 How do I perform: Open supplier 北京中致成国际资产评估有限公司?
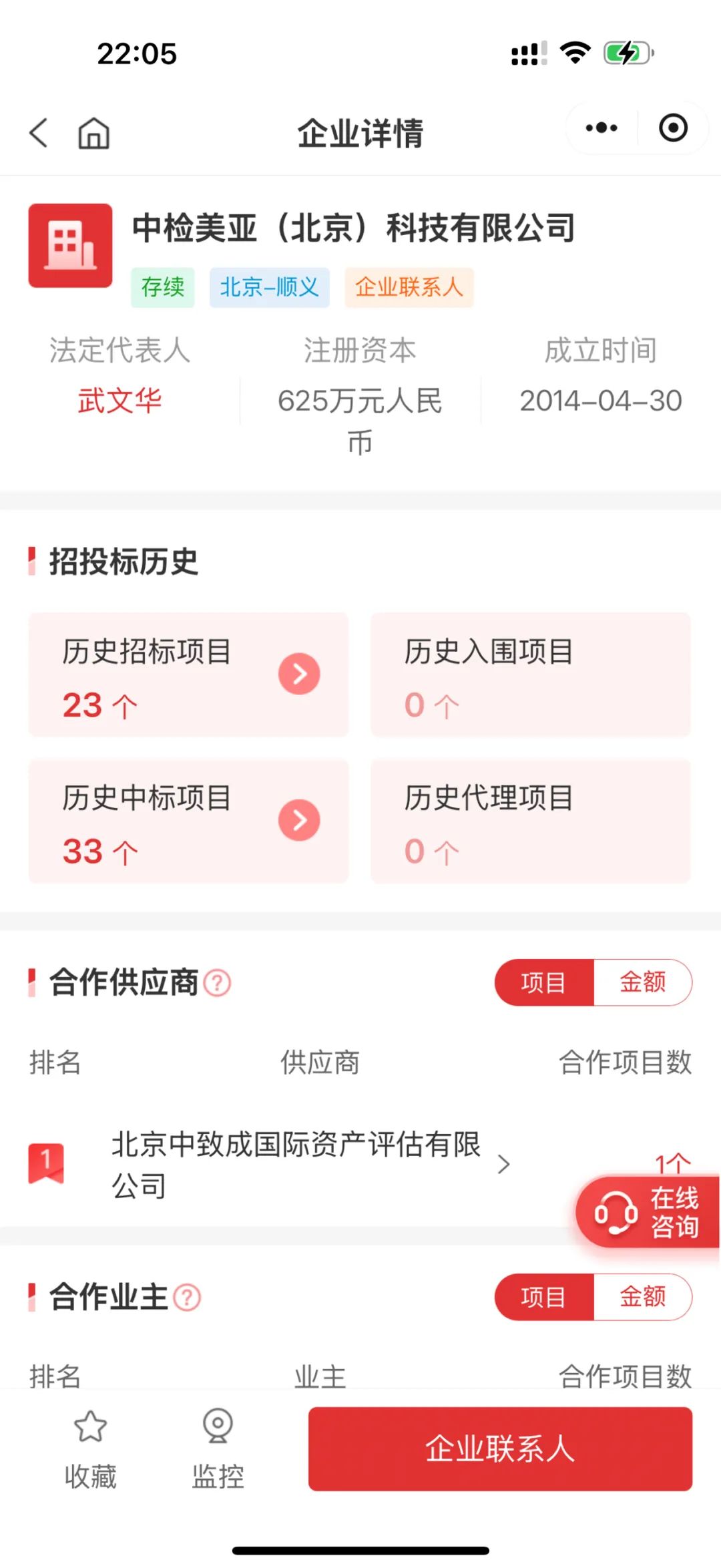pos(296,1164)
